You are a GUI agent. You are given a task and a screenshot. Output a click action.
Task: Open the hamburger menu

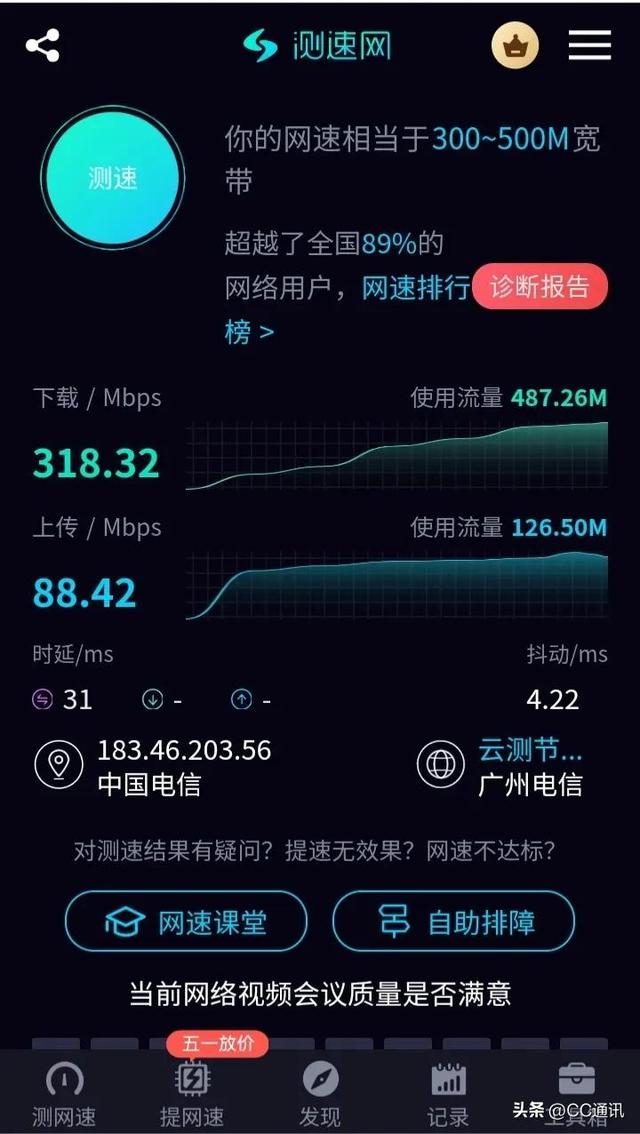pos(589,46)
